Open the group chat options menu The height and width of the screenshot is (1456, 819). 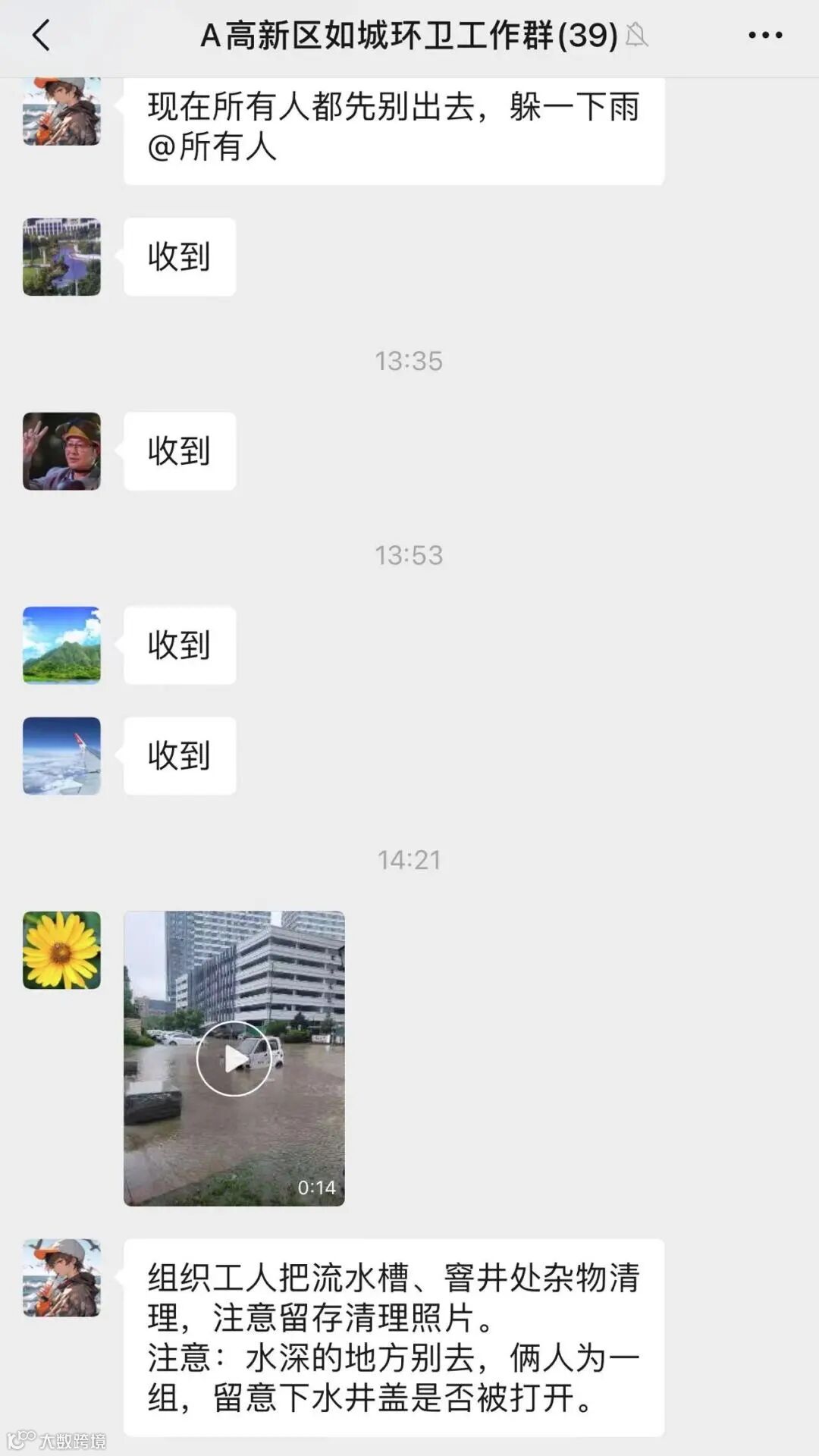coord(764,36)
